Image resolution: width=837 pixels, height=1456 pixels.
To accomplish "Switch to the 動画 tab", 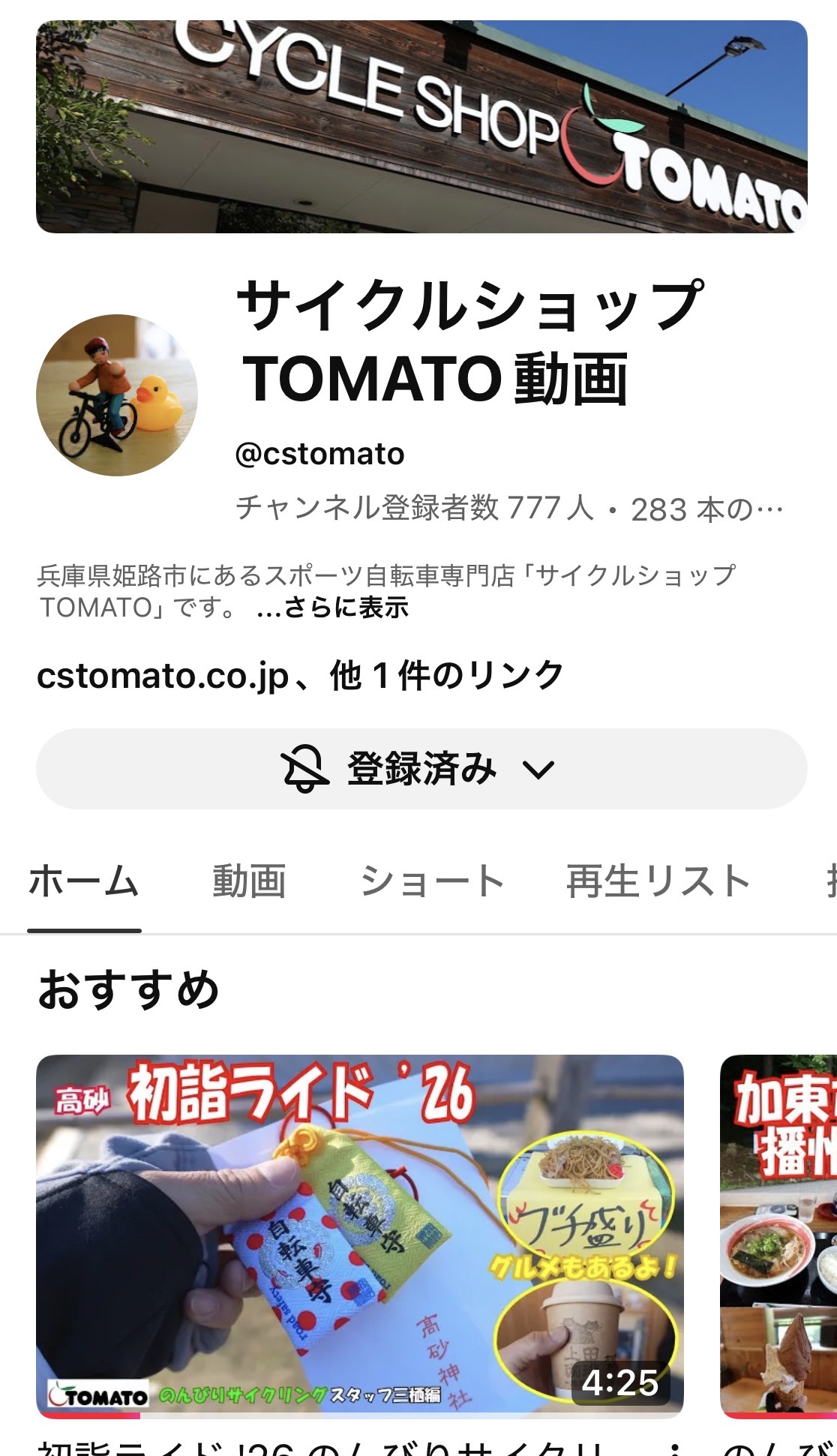I will tap(249, 881).
